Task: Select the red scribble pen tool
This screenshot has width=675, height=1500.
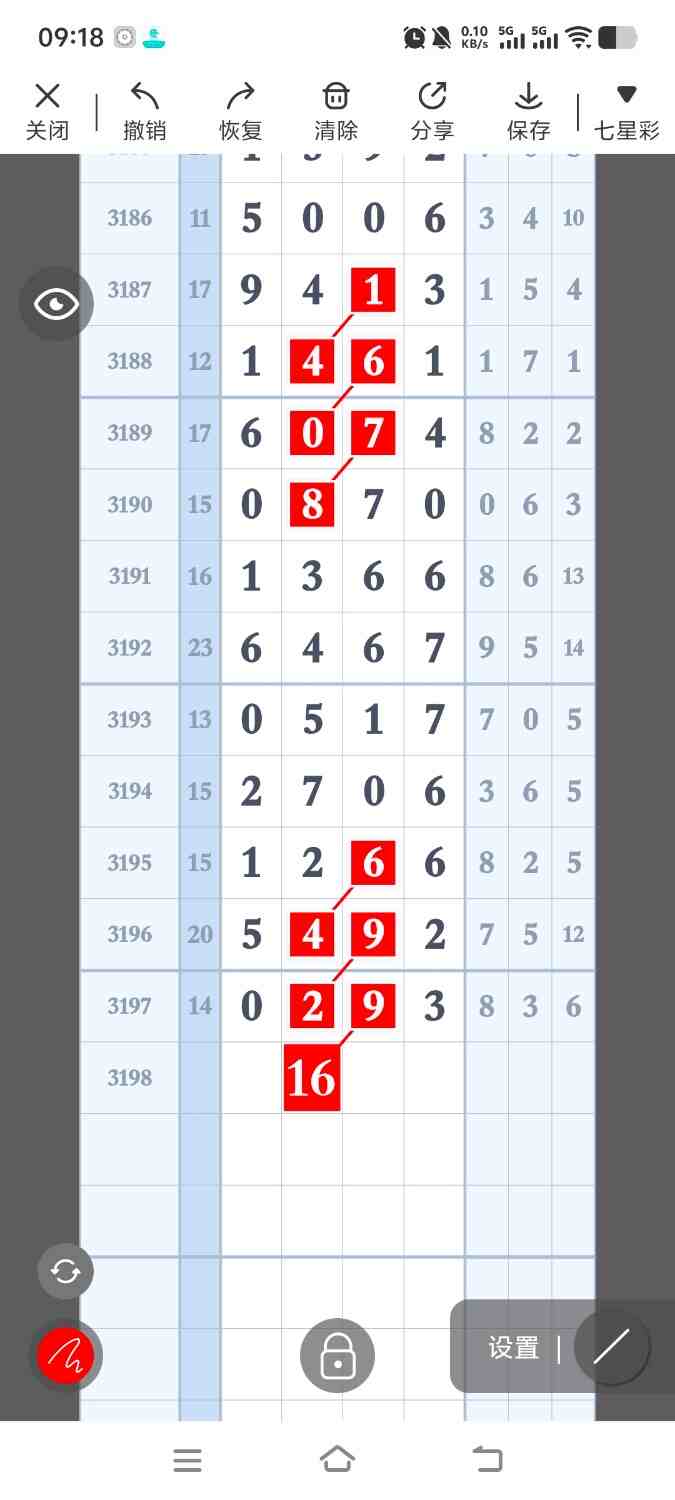Action: coord(66,1356)
